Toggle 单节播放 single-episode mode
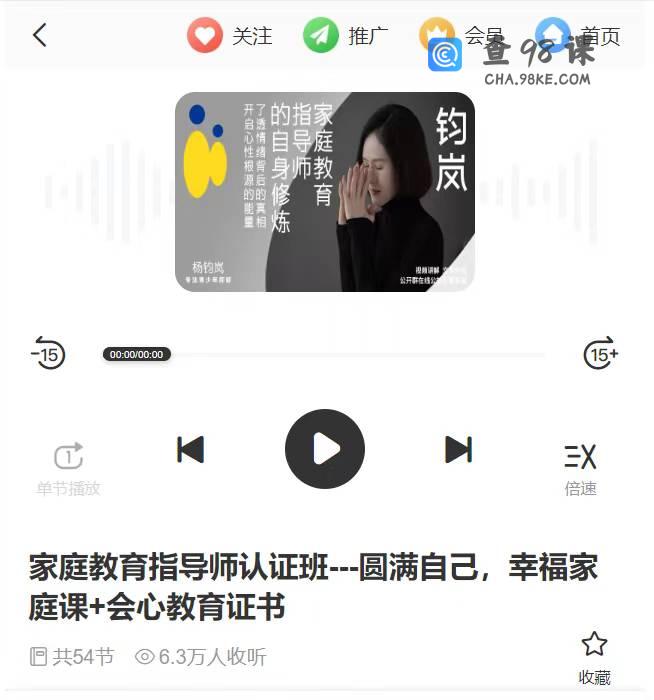654x700 pixels. (68, 467)
